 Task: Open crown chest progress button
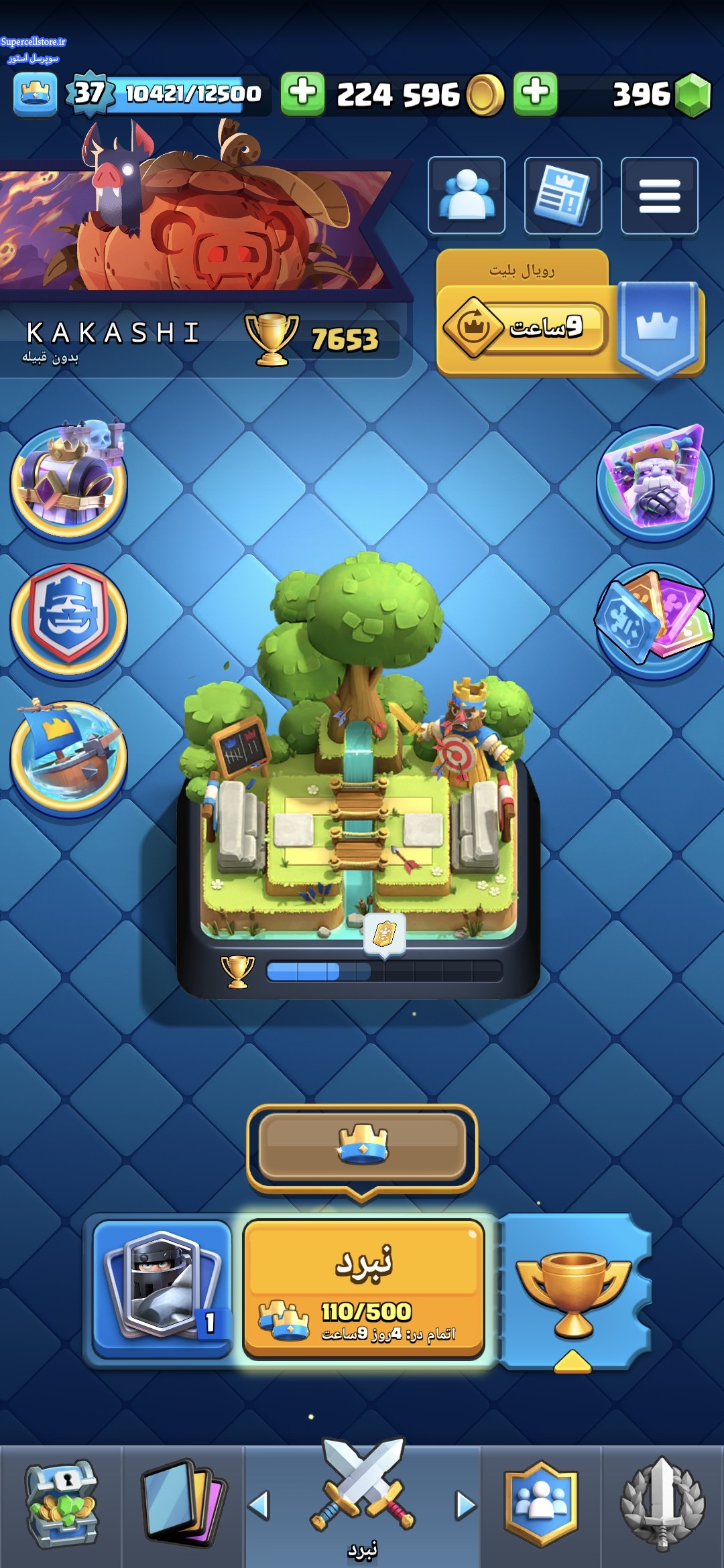363,1147
